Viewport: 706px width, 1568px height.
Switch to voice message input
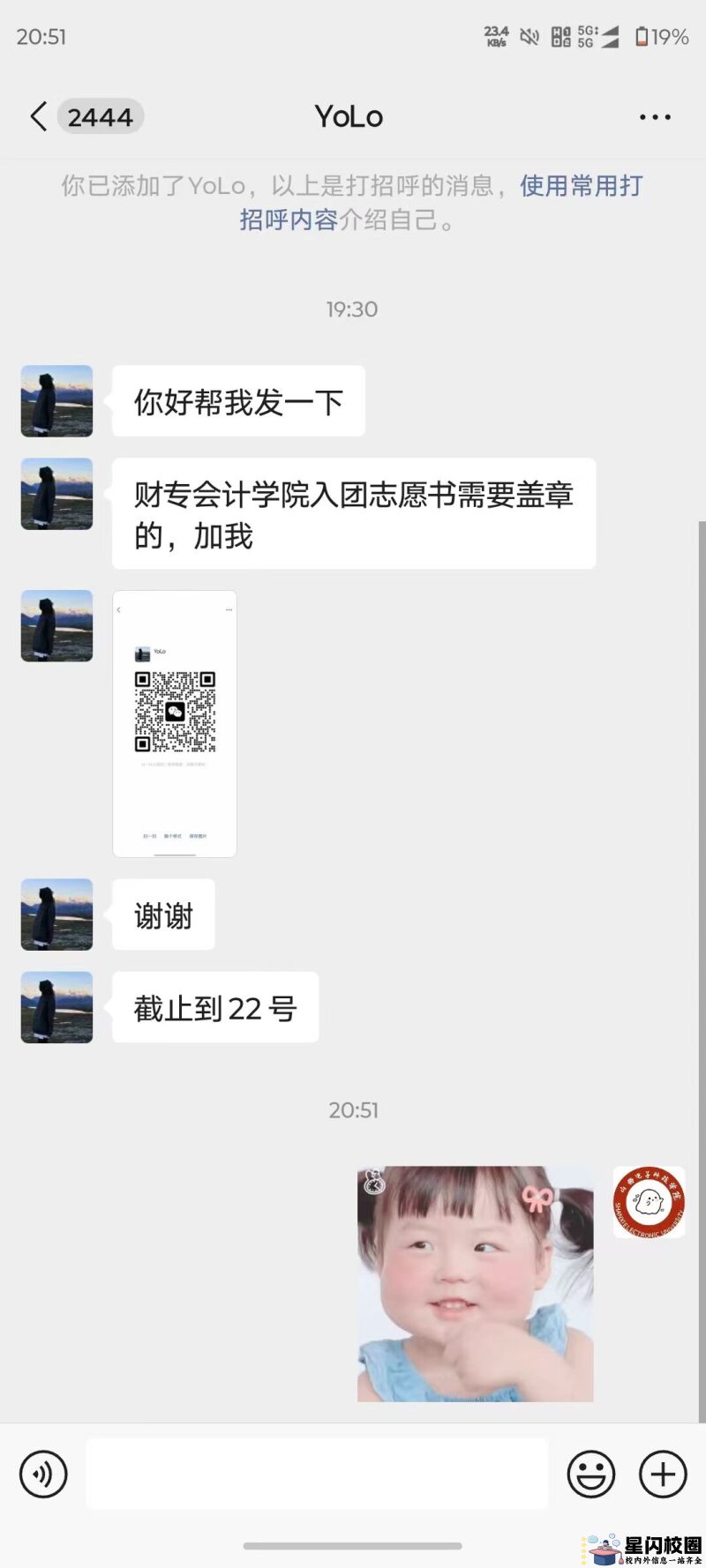(x=43, y=1474)
